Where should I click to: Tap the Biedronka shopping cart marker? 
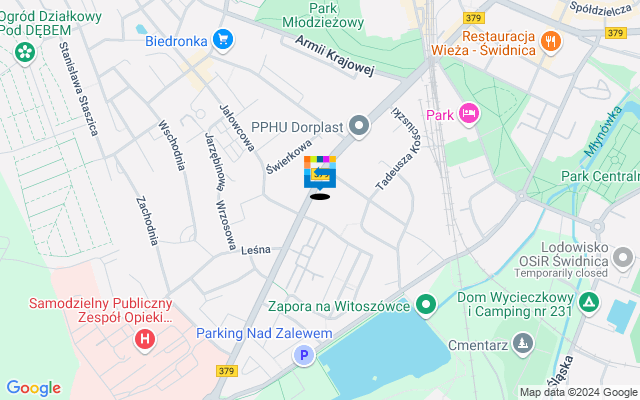(x=222, y=41)
